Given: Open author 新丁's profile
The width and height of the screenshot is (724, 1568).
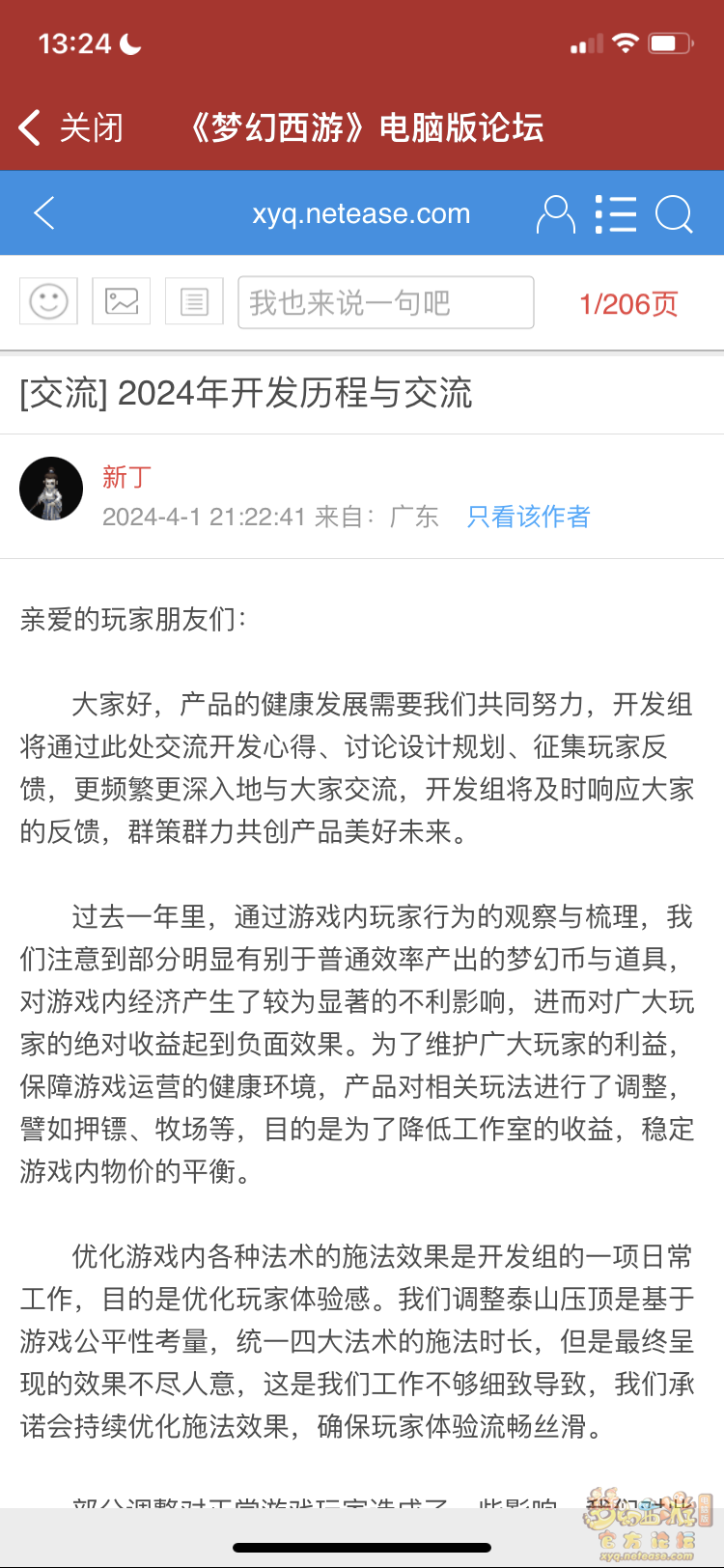Looking at the screenshot, I should point(126,477).
